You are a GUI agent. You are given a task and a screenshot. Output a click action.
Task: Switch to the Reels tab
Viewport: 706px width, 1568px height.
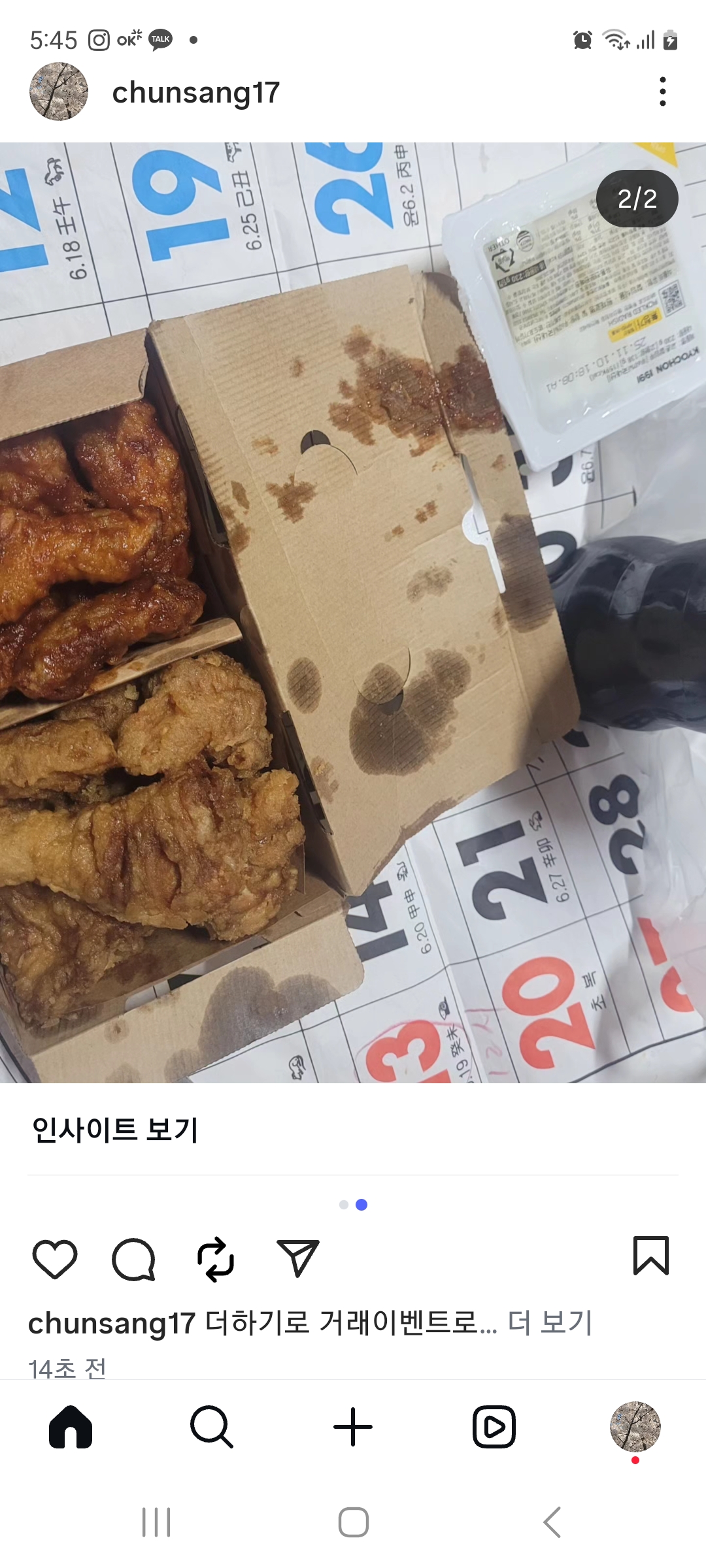tap(494, 1427)
